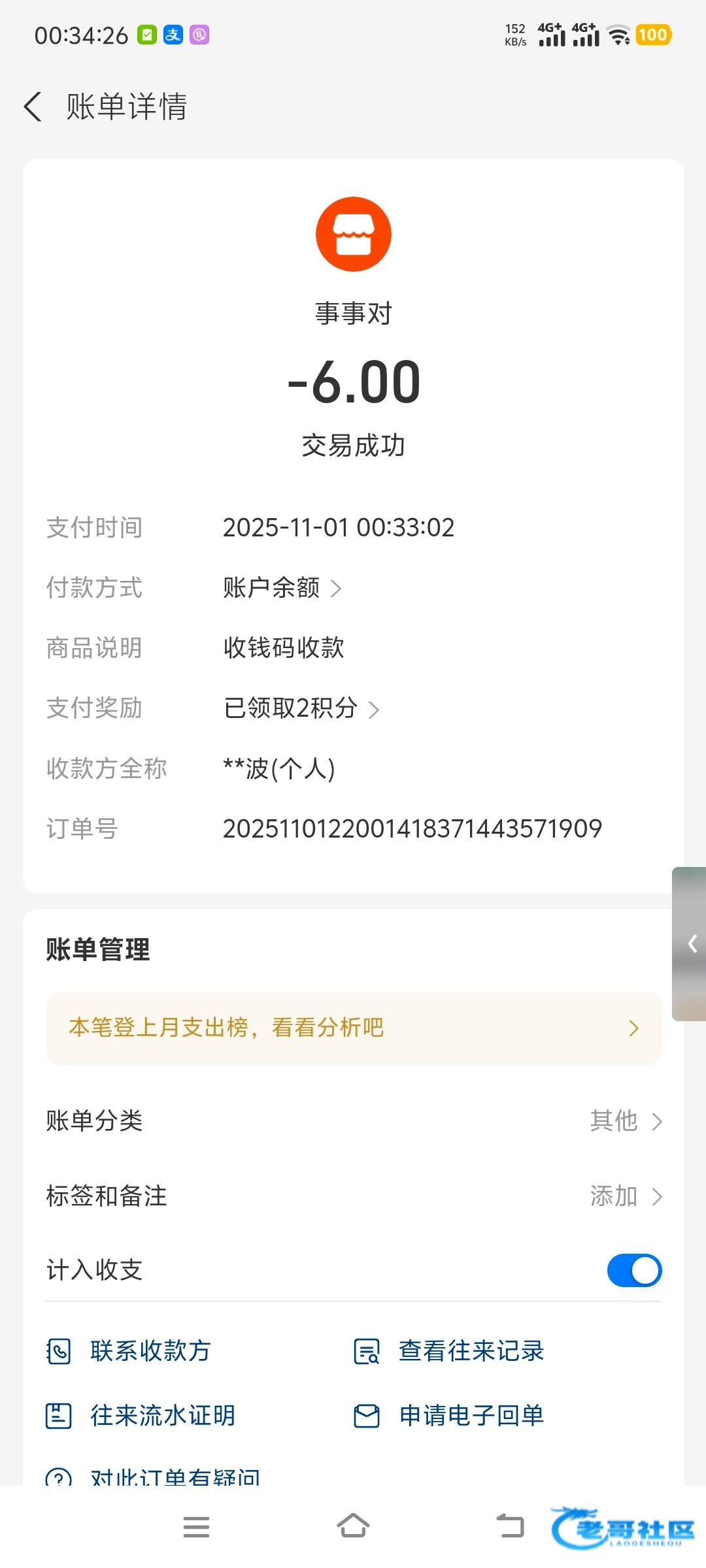Open 查看往来记录

[x=448, y=1351]
